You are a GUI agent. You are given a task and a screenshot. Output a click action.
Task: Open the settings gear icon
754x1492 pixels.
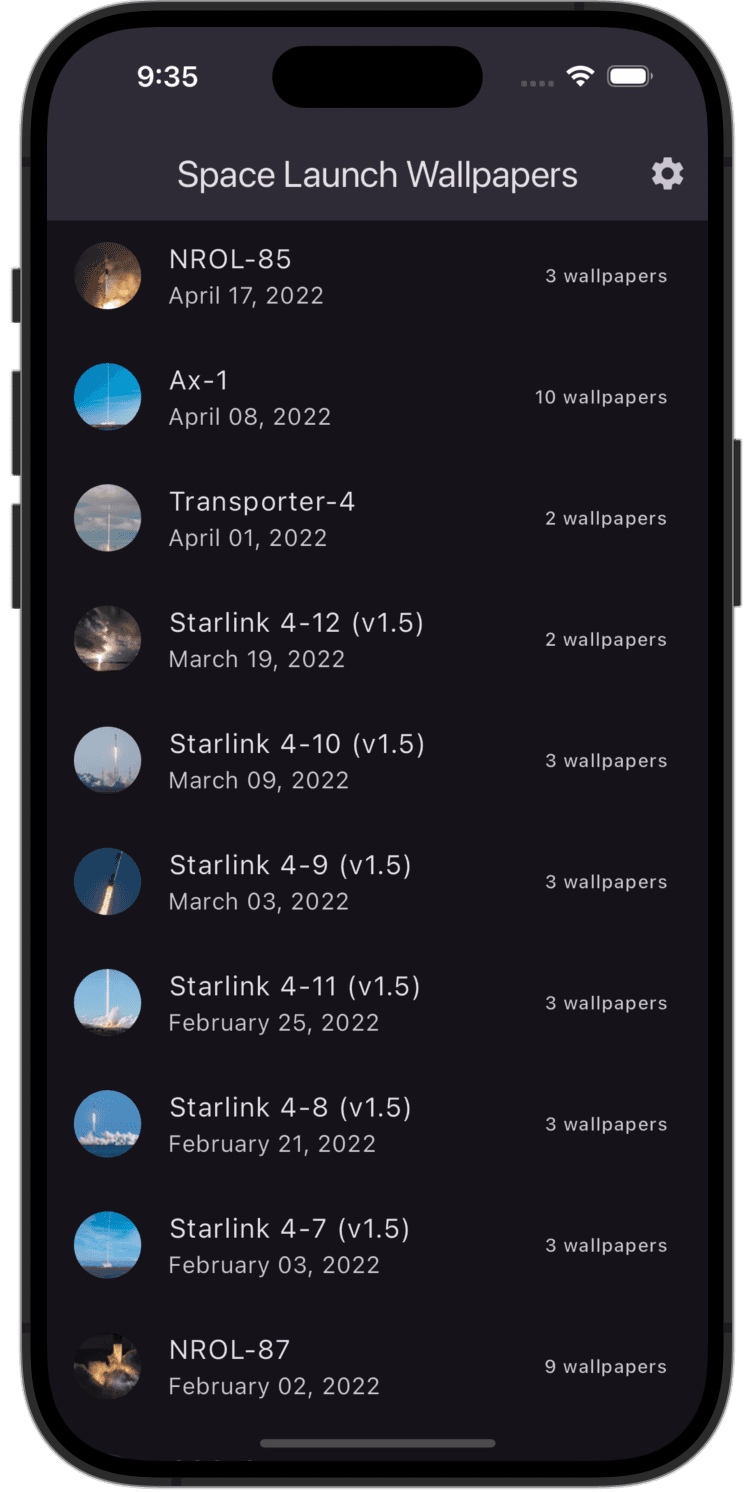[x=667, y=174]
